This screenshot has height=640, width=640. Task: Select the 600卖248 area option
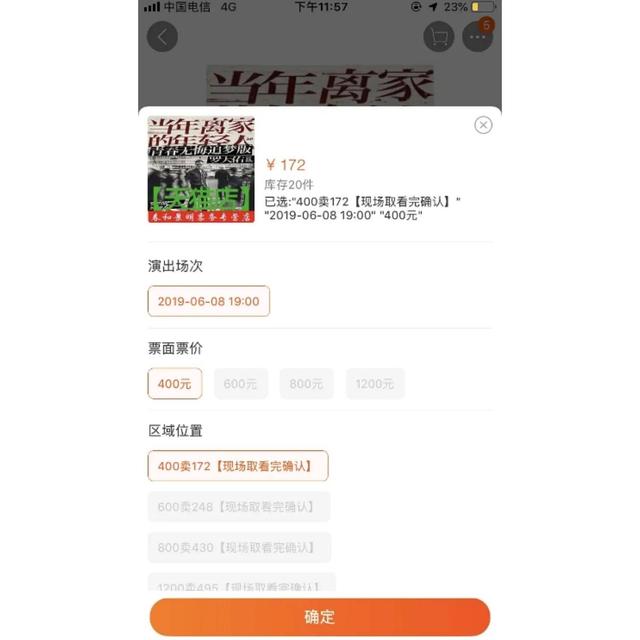point(238,507)
